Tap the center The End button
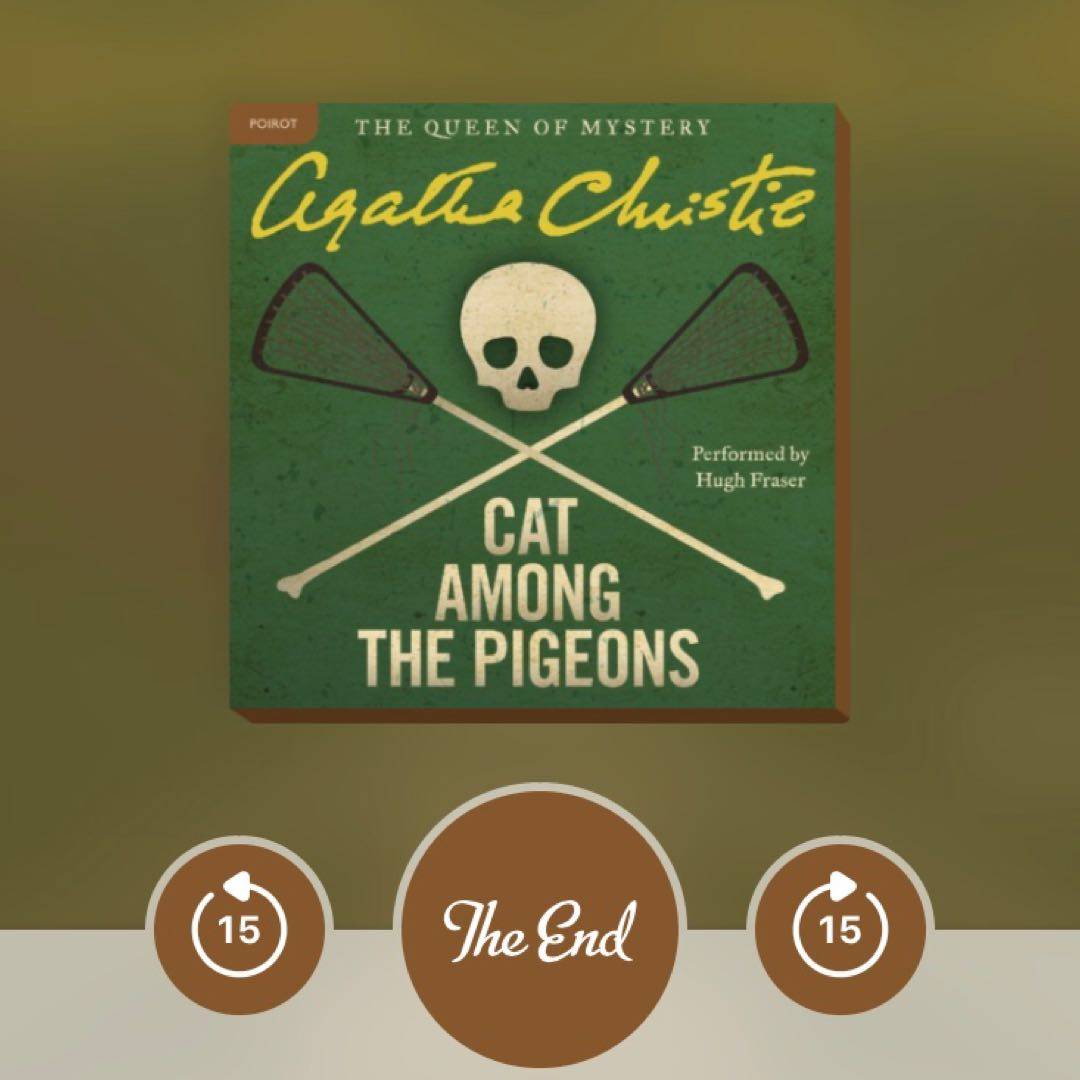The width and height of the screenshot is (1080, 1080). coord(540,933)
